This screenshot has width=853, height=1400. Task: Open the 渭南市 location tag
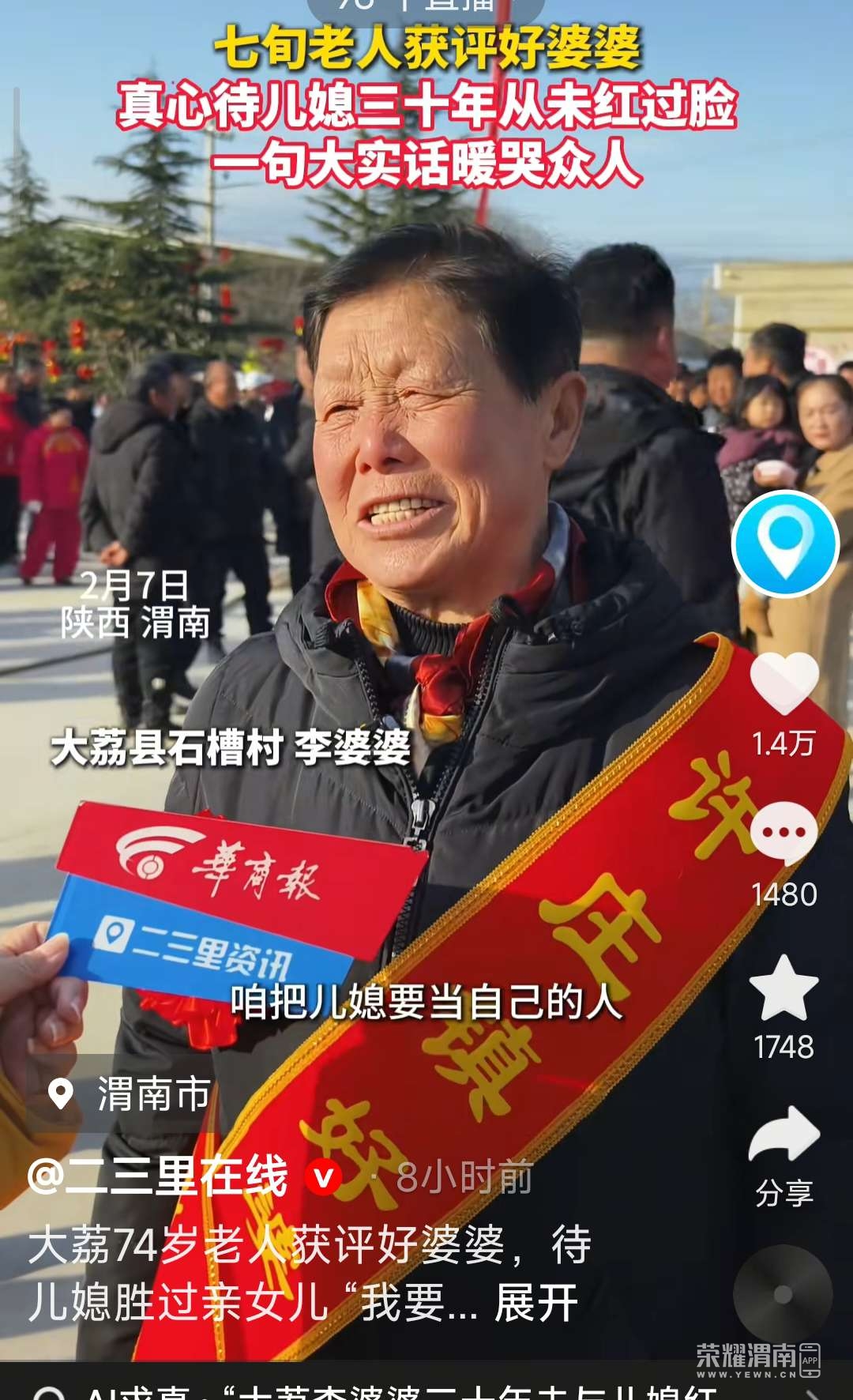(x=130, y=1094)
